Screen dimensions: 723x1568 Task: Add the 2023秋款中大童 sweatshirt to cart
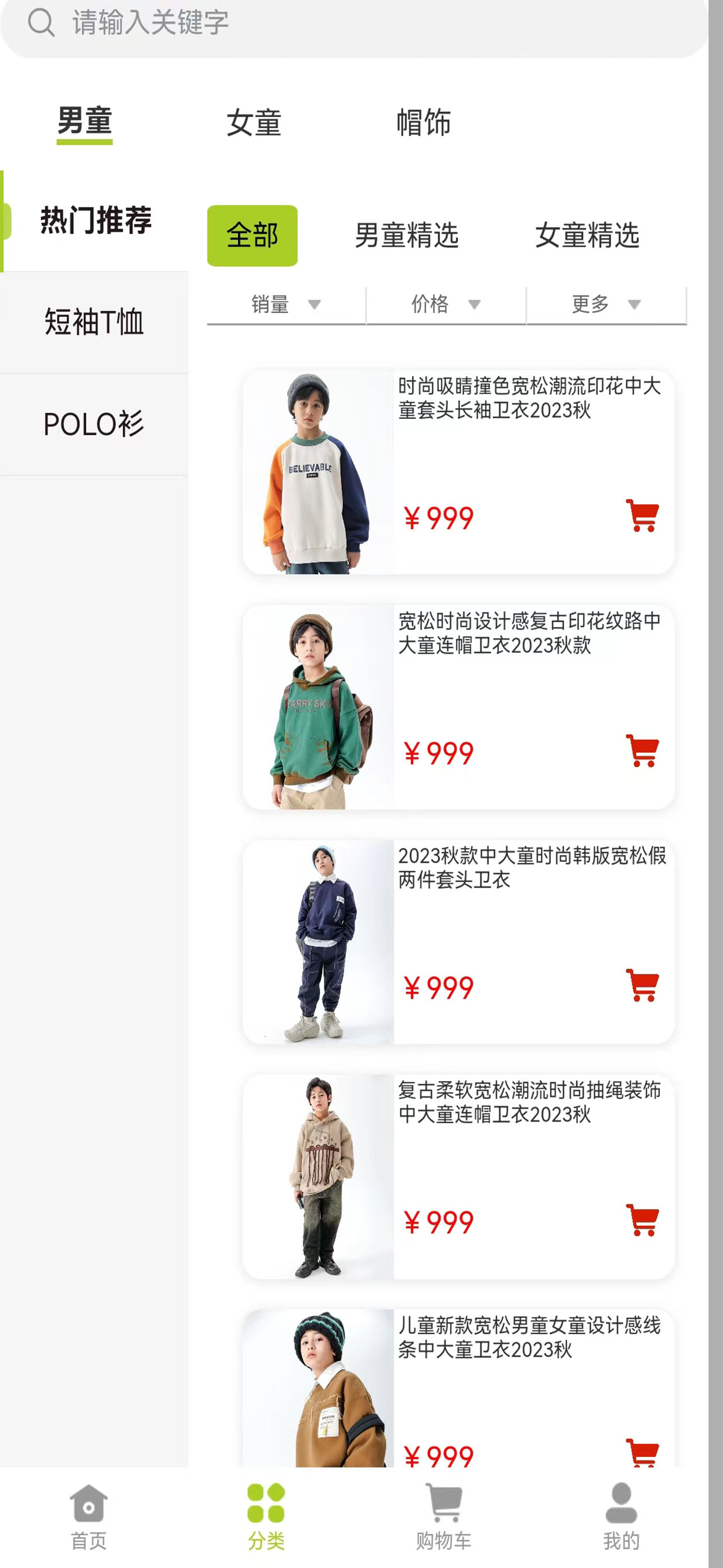point(642,985)
